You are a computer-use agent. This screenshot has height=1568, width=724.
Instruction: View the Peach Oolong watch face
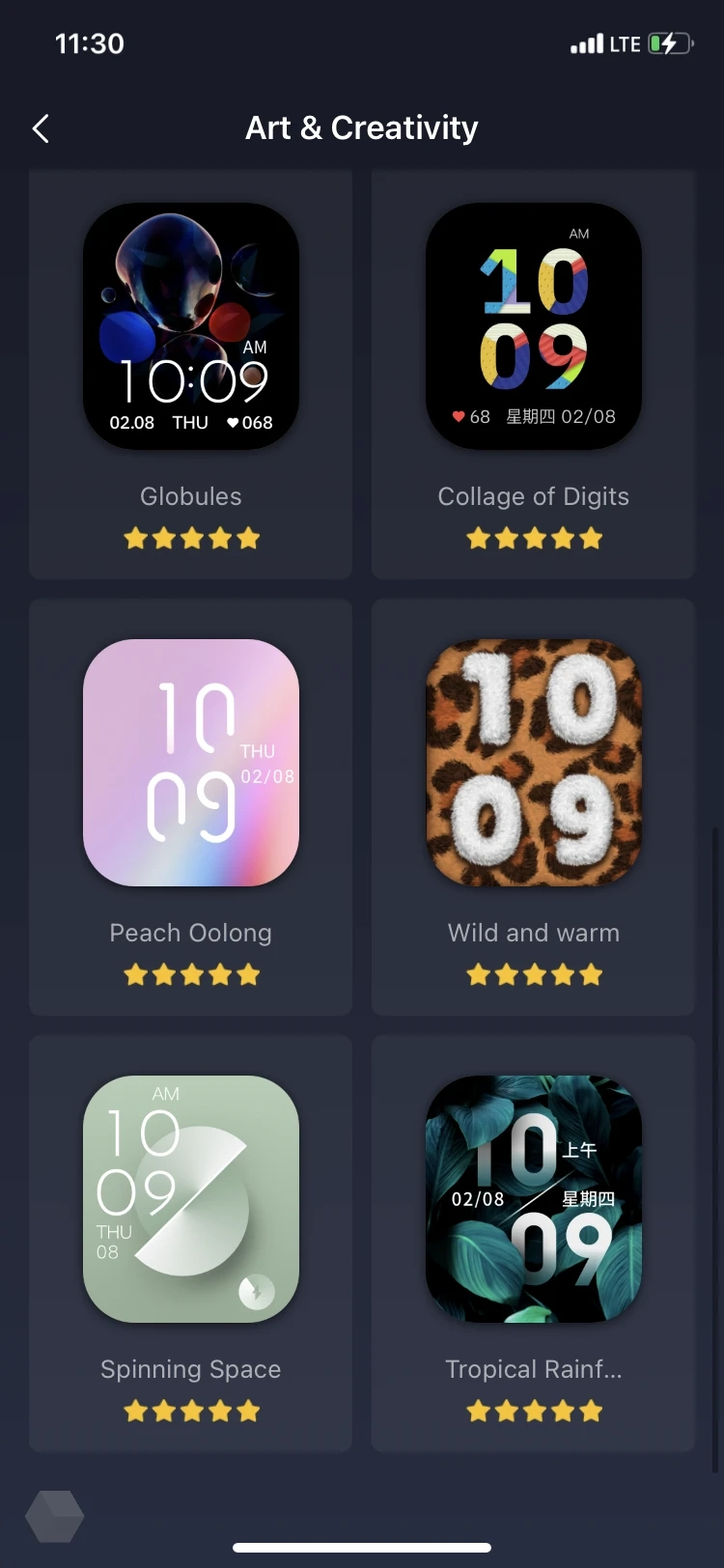tap(191, 763)
